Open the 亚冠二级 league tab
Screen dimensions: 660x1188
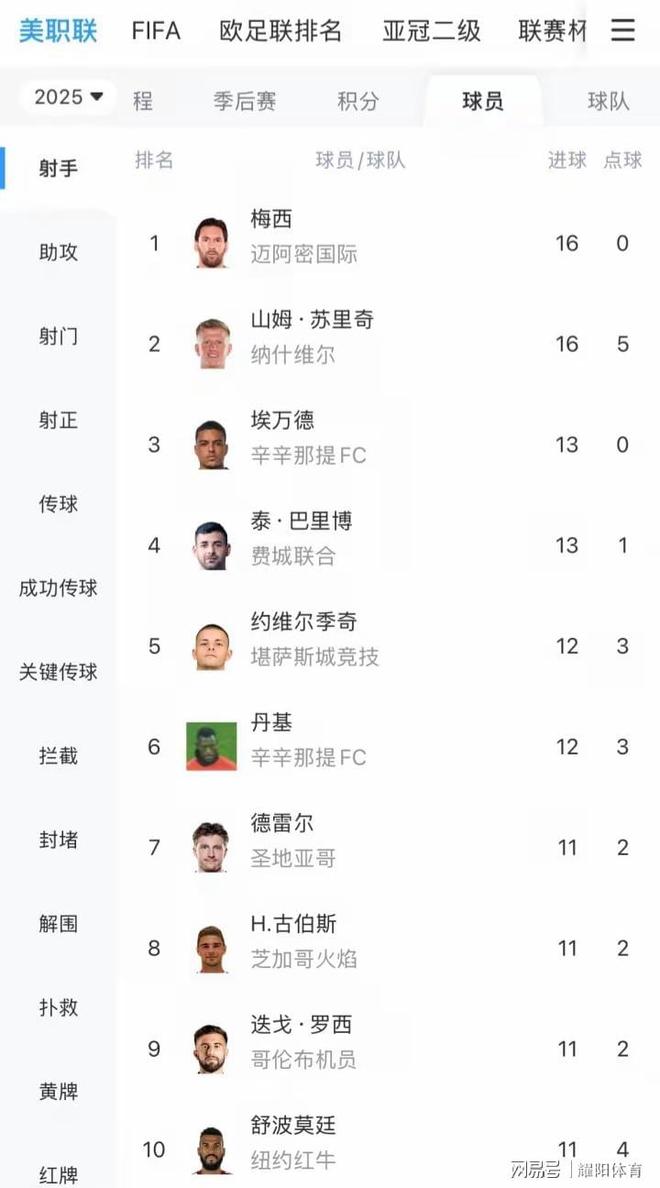pyautogui.click(x=431, y=31)
